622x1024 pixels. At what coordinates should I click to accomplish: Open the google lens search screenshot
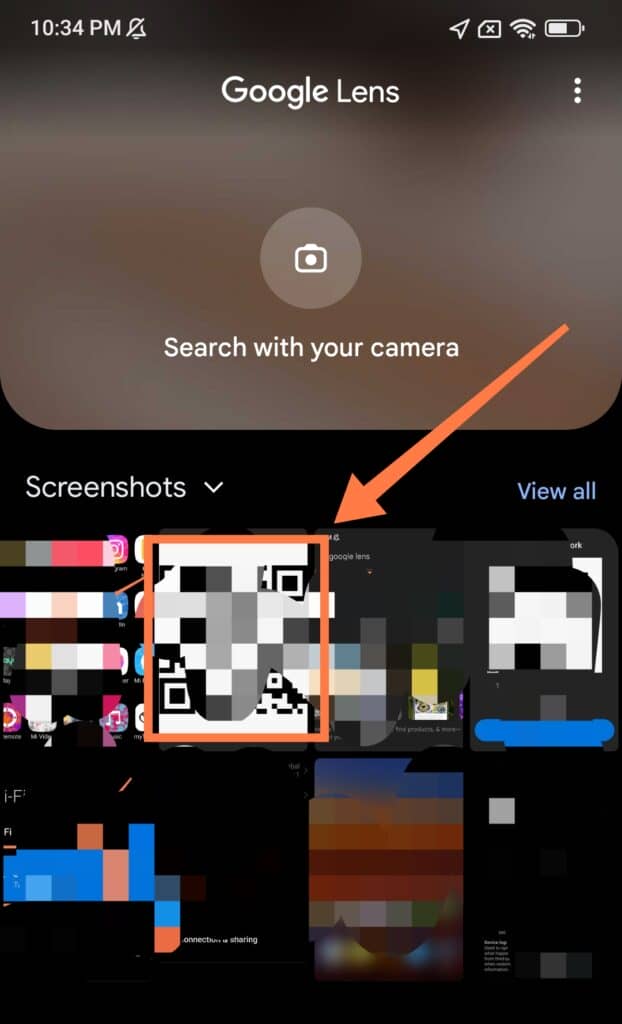tap(389, 639)
